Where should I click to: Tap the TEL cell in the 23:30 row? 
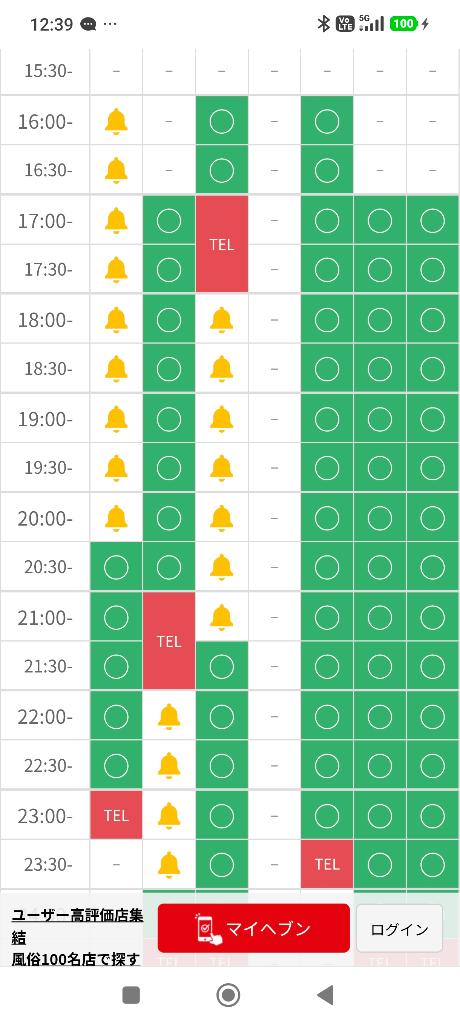pos(327,864)
